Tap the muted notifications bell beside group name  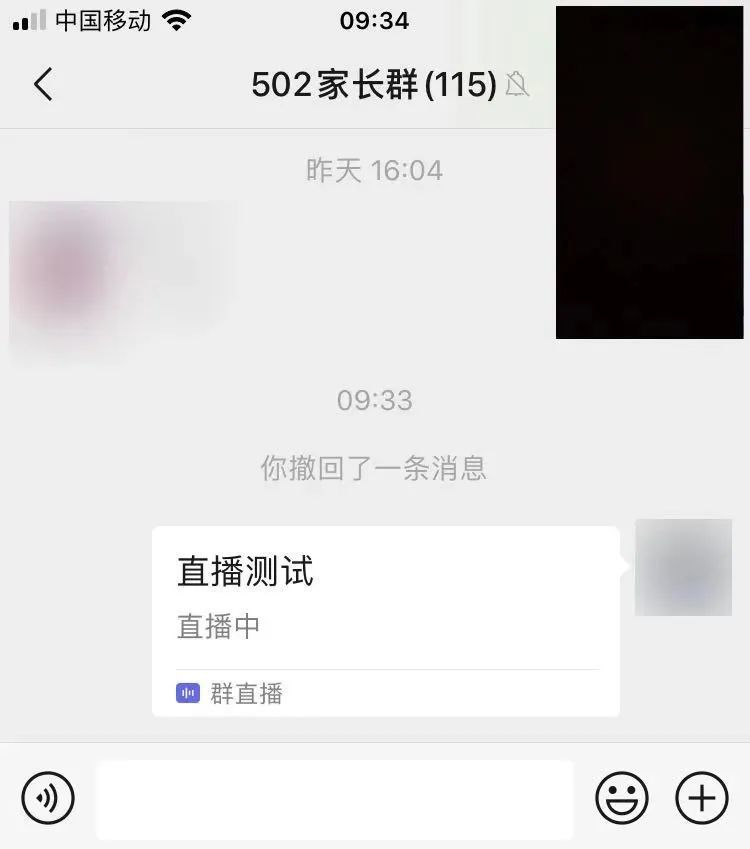pos(518,85)
